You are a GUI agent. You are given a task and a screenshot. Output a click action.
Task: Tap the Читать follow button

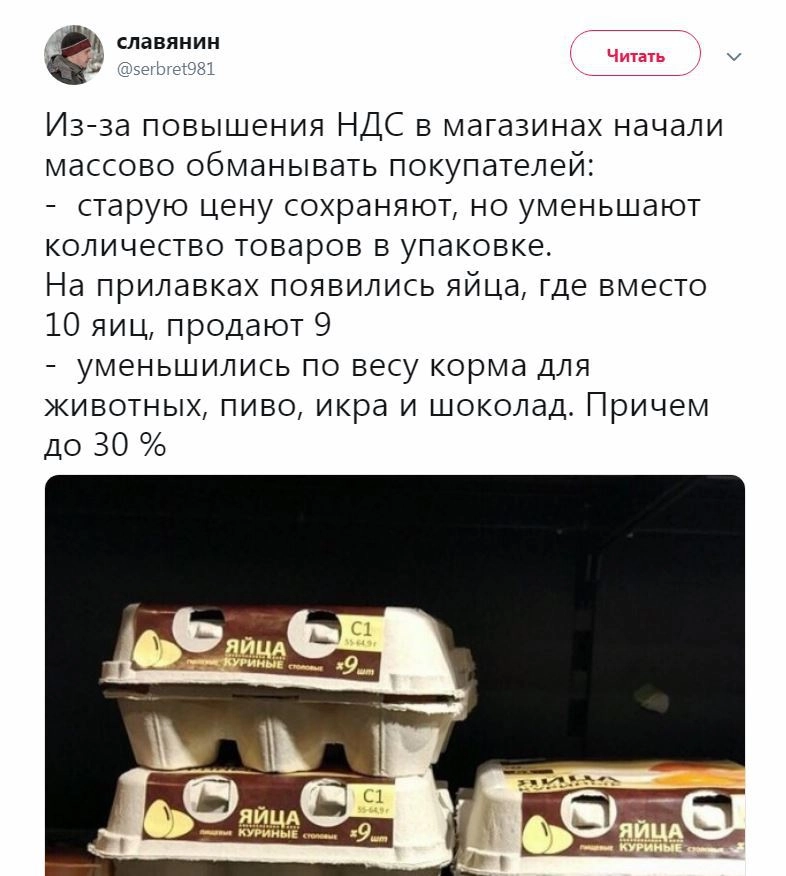[635, 54]
